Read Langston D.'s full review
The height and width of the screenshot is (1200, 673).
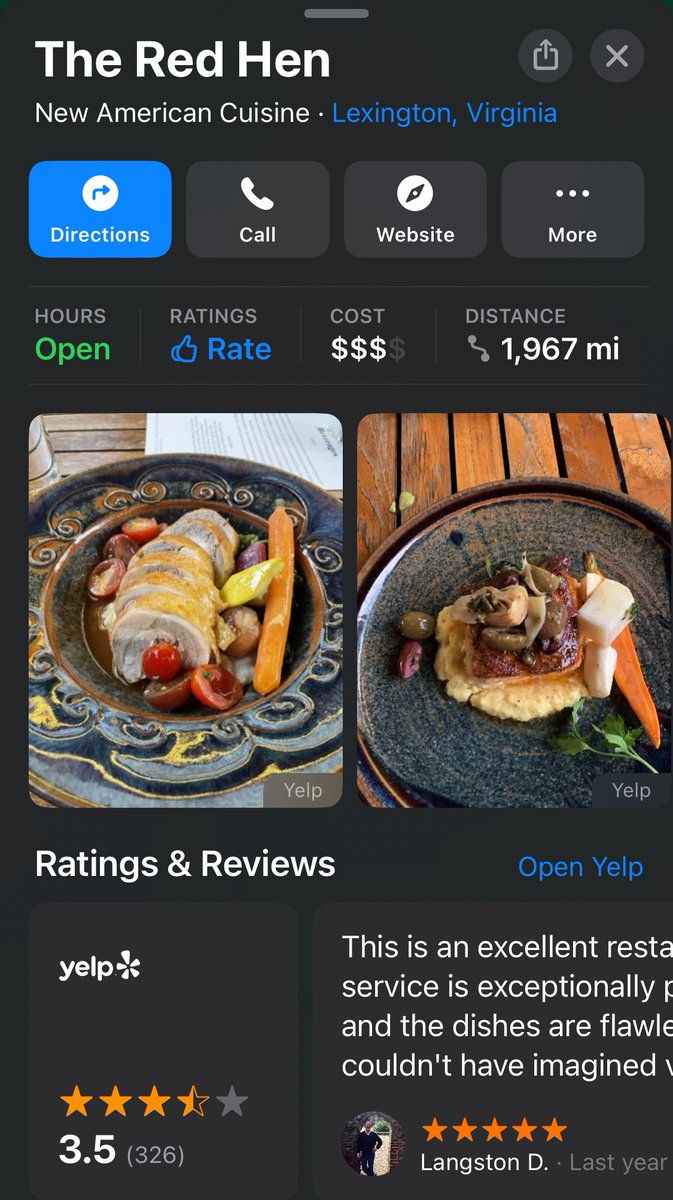493,1050
